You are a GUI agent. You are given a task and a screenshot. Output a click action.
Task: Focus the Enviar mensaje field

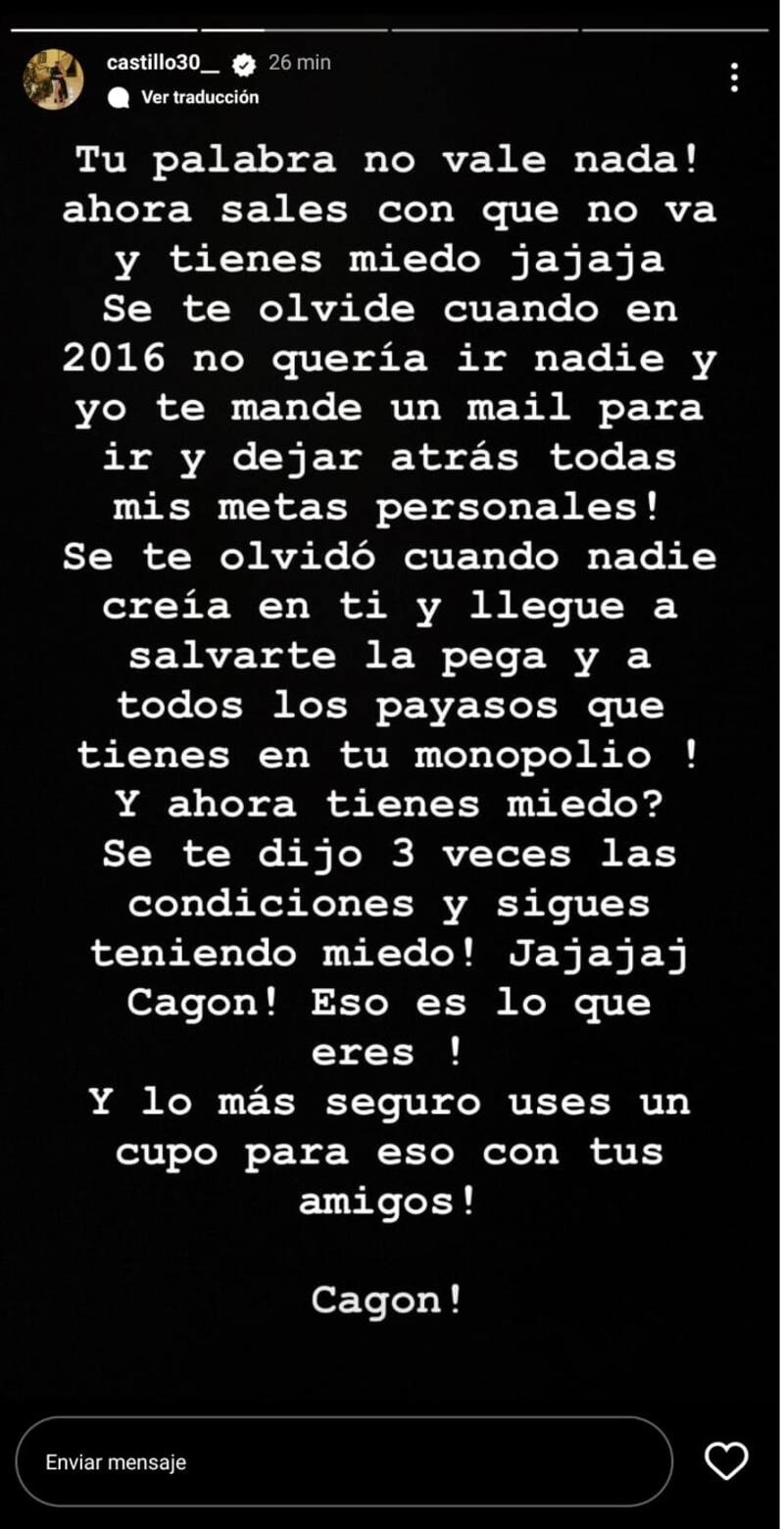(x=343, y=1461)
